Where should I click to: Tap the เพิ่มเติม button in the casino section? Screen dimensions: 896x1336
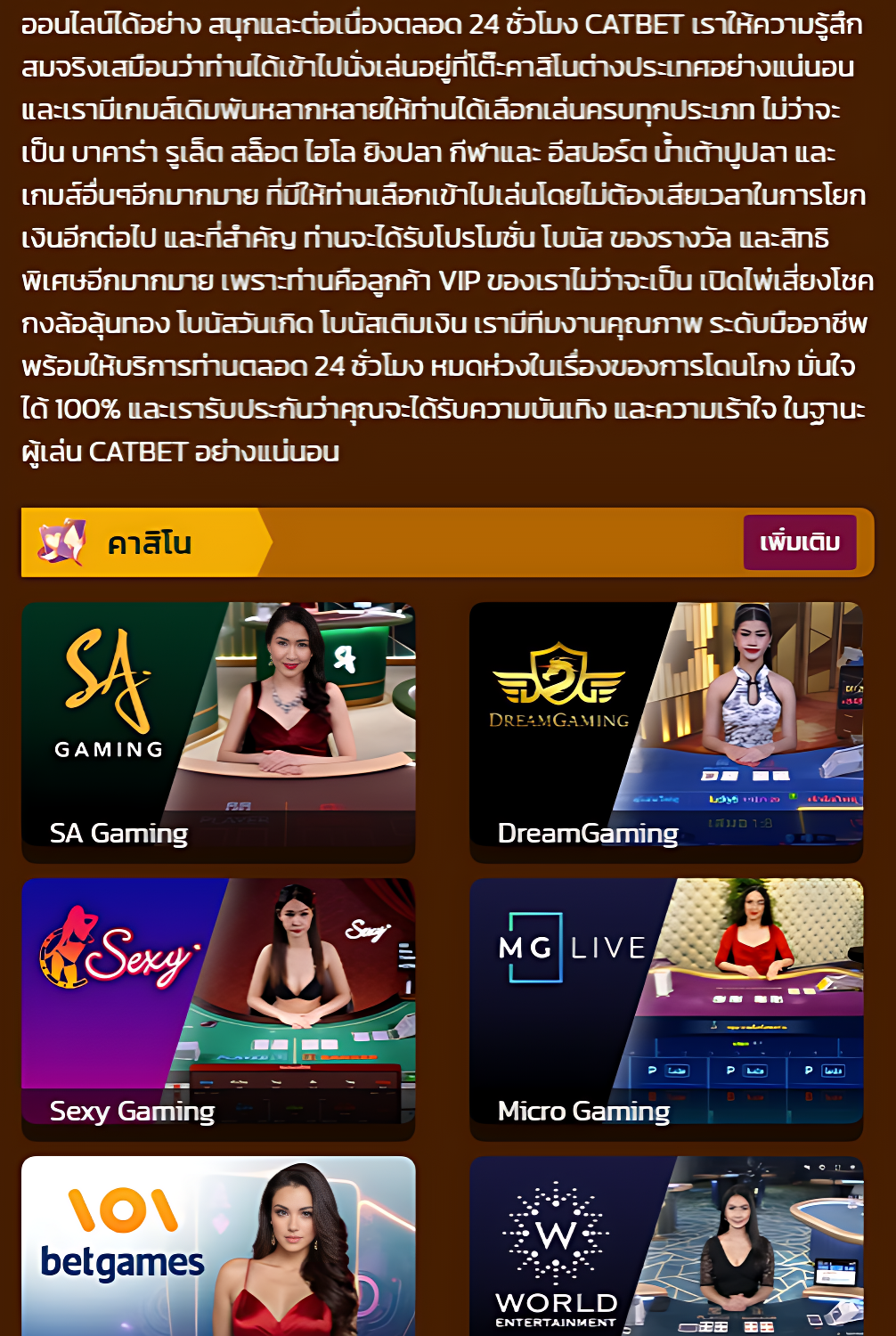click(x=800, y=542)
